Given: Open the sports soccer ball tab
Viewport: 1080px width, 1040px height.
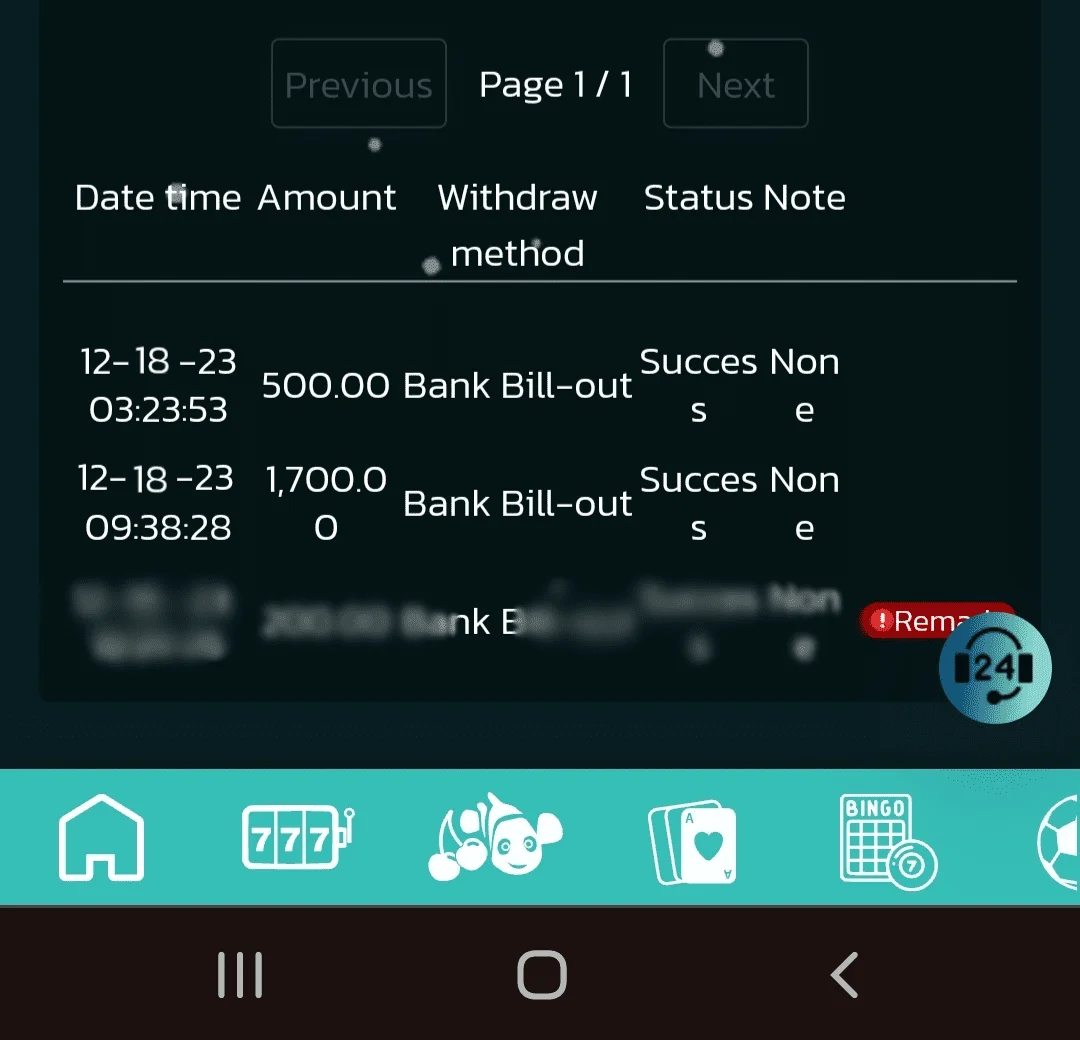Looking at the screenshot, I should point(1060,840).
